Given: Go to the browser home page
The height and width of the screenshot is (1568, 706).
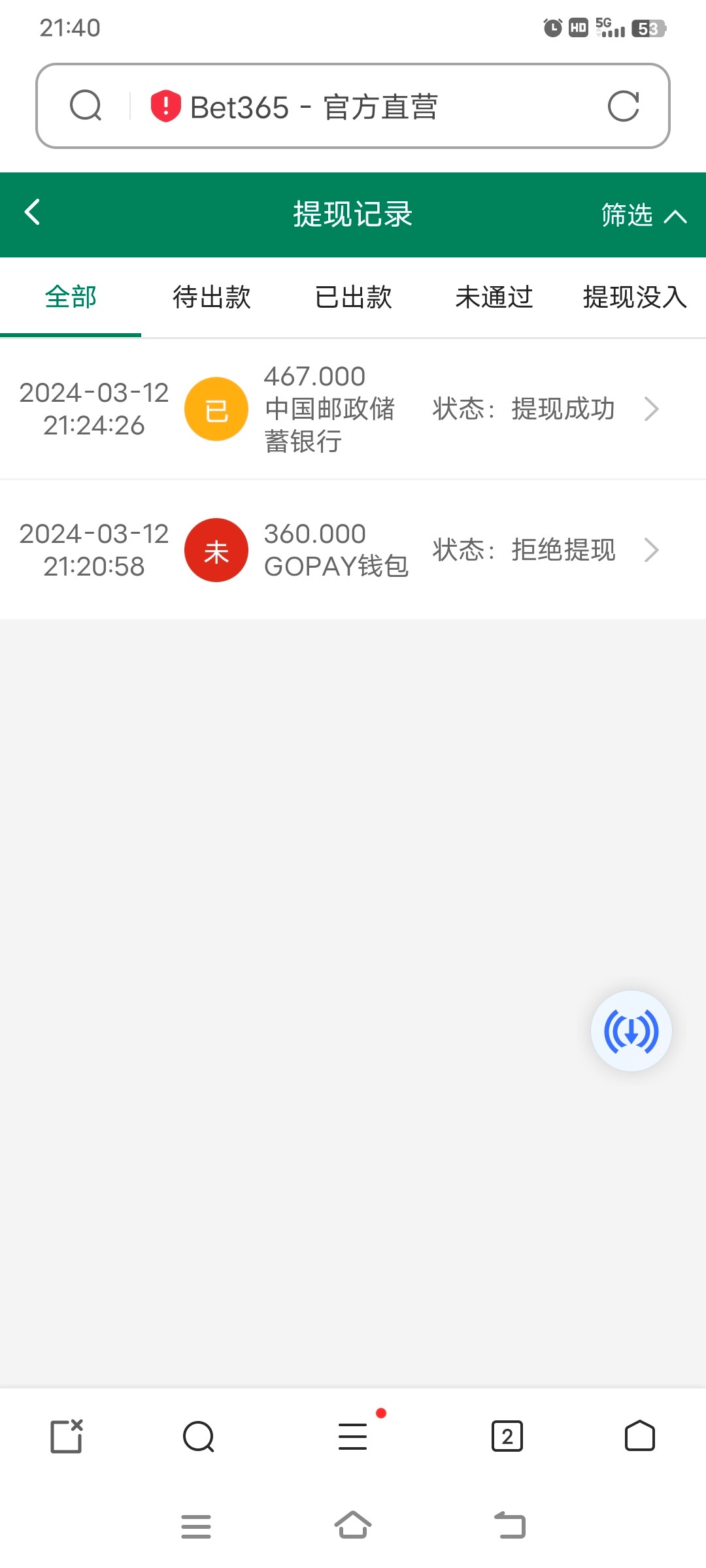Looking at the screenshot, I should pyautogui.click(x=639, y=1437).
